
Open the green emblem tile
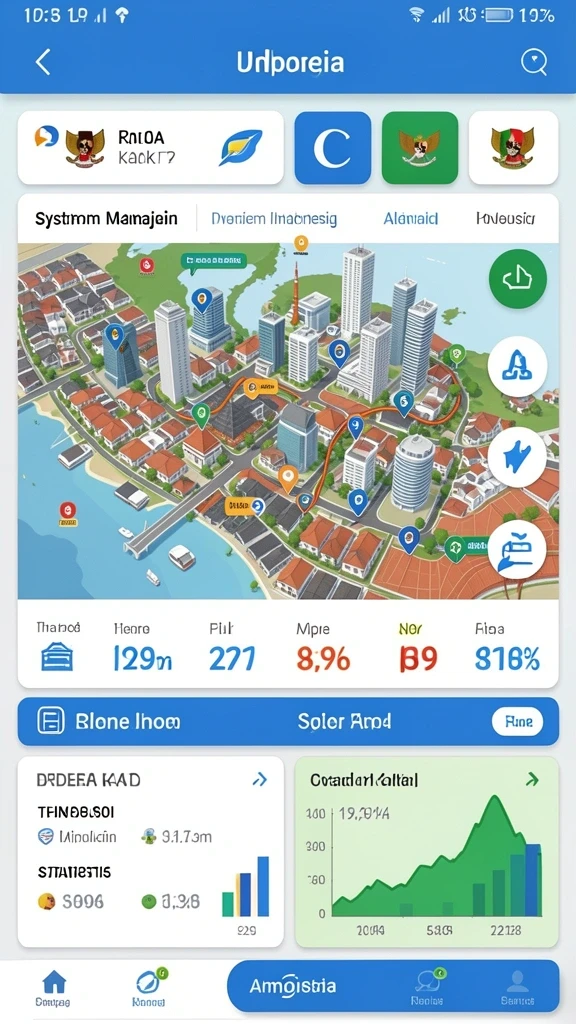click(x=420, y=148)
